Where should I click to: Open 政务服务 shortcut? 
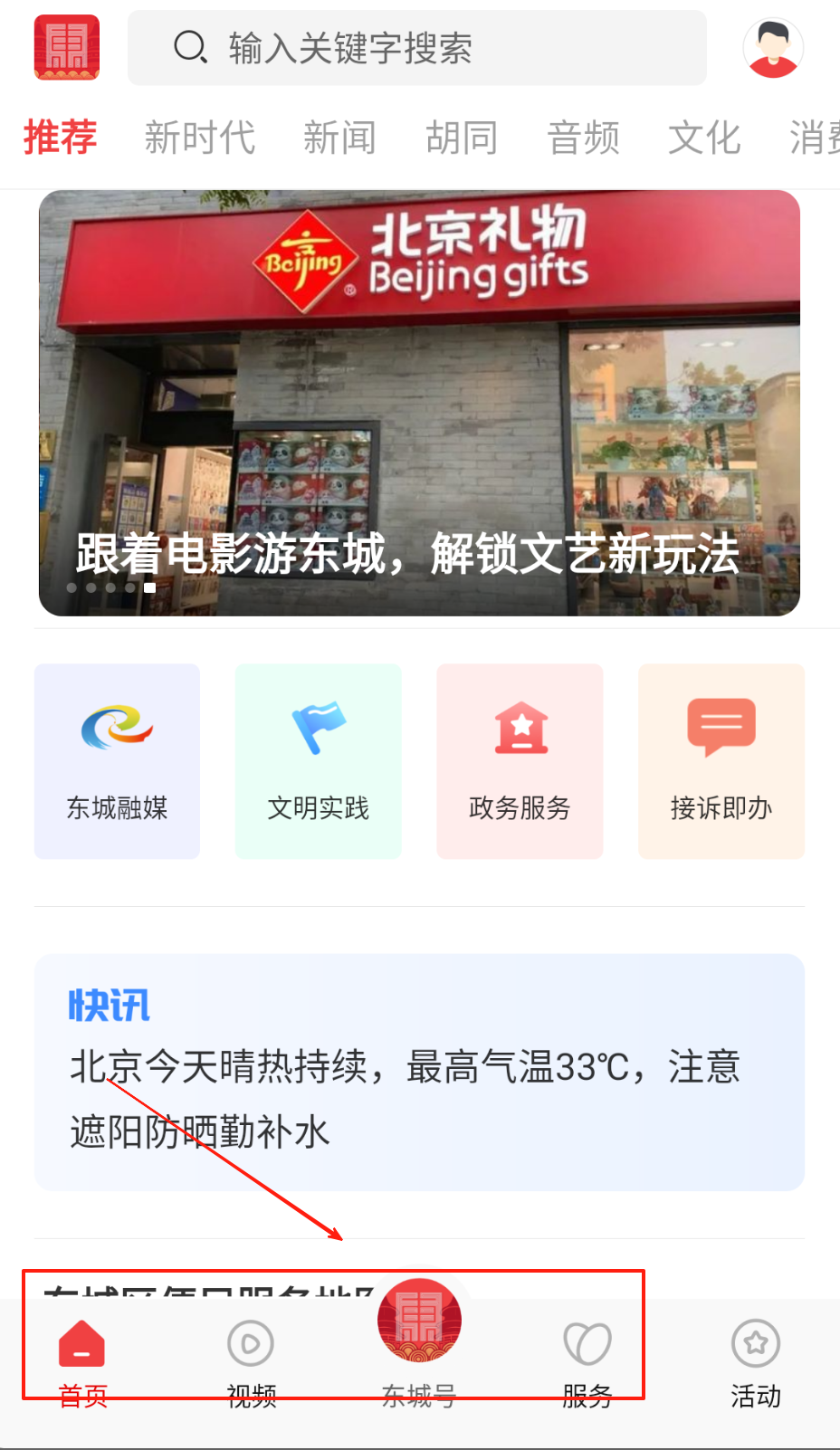[x=520, y=761]
